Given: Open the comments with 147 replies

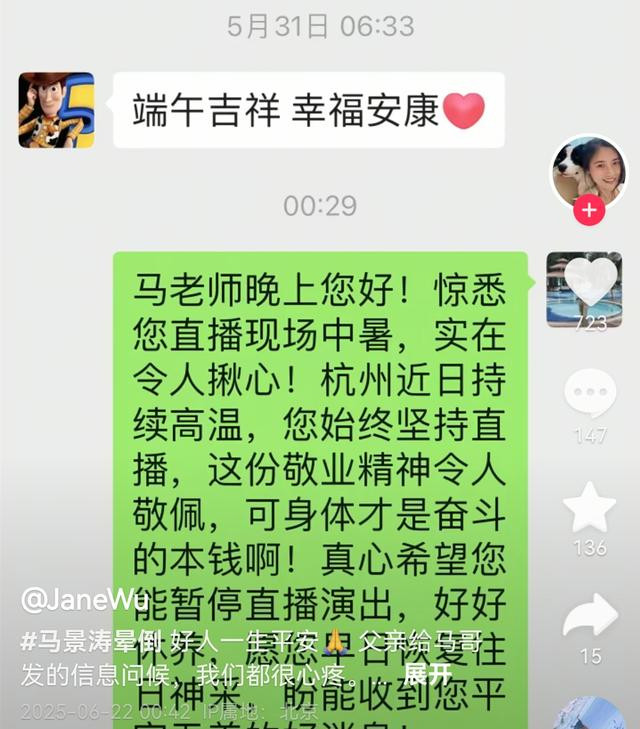Looking at the screenshot, I should (590, 393).
